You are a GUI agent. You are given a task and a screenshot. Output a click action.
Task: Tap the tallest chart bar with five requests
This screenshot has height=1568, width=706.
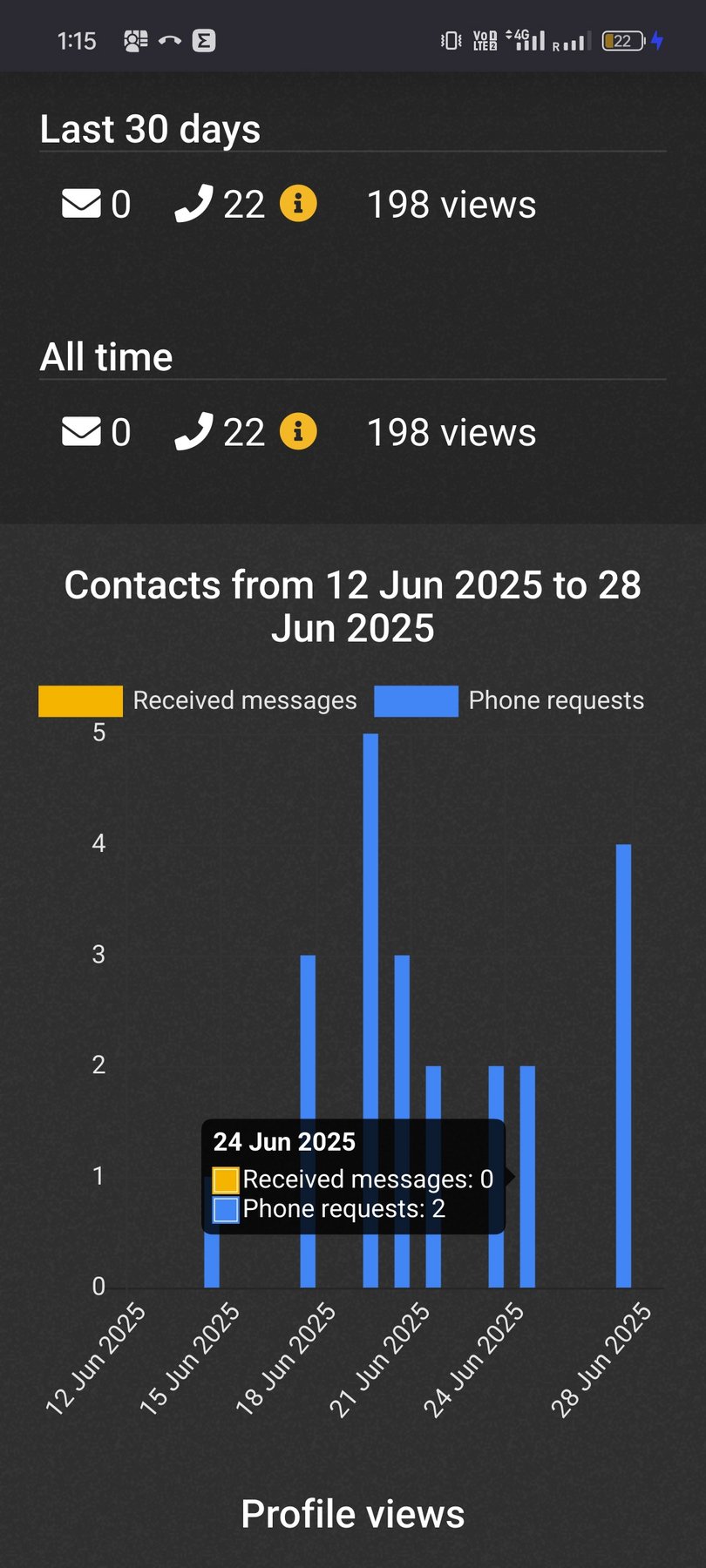coord(370,1010)
